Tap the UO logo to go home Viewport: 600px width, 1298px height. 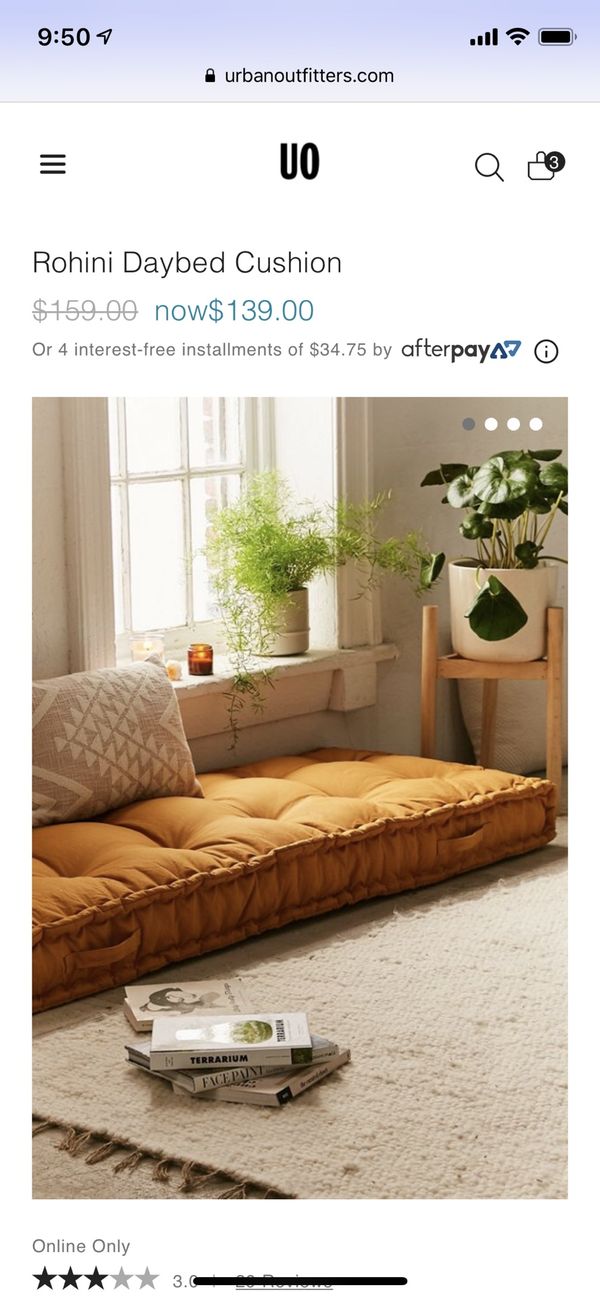coord(299,161)
